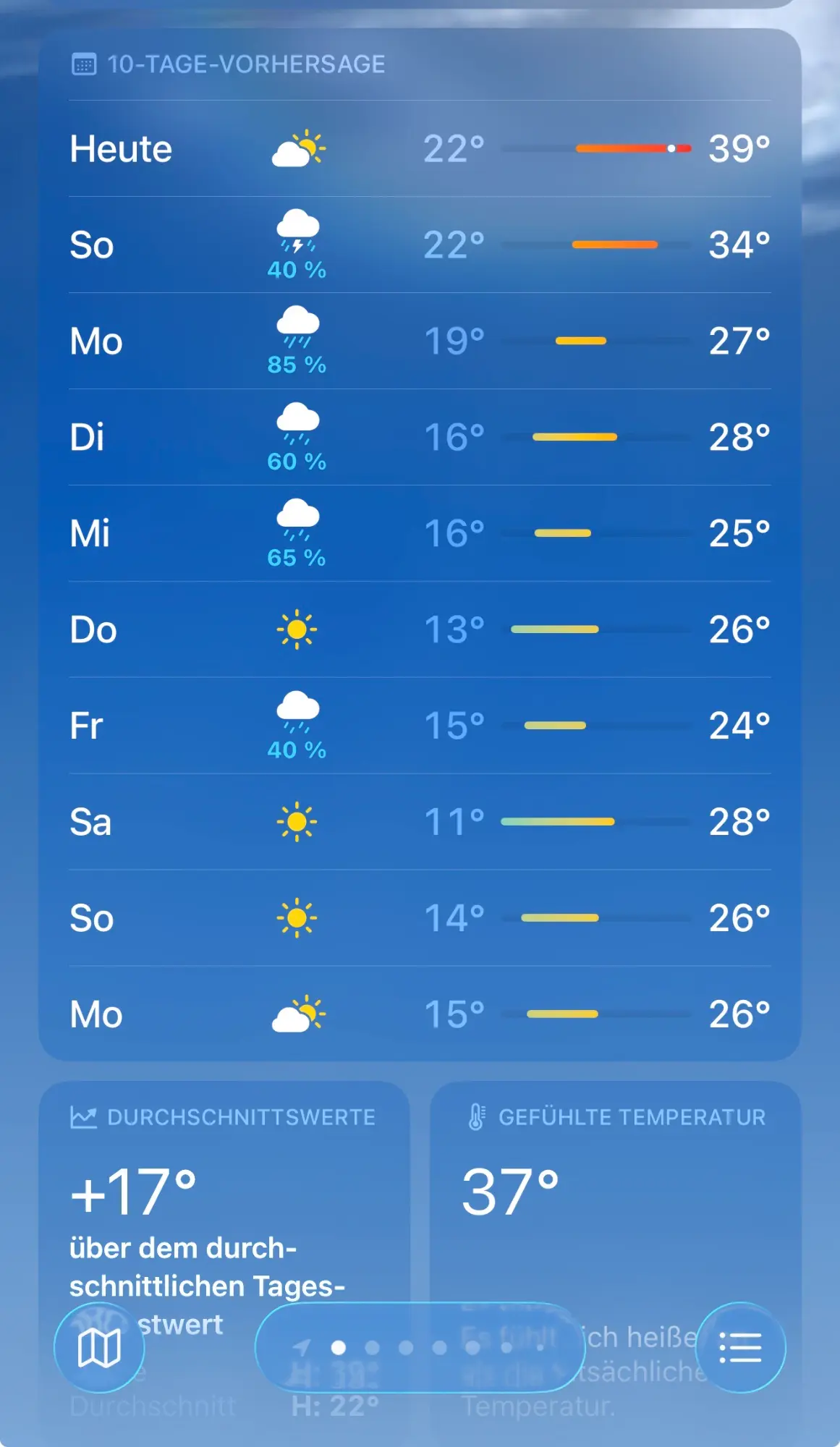The image size is (840, 1447).
Task: Open the Mo forecast with 85 % rain
Action: click(420, 341)
